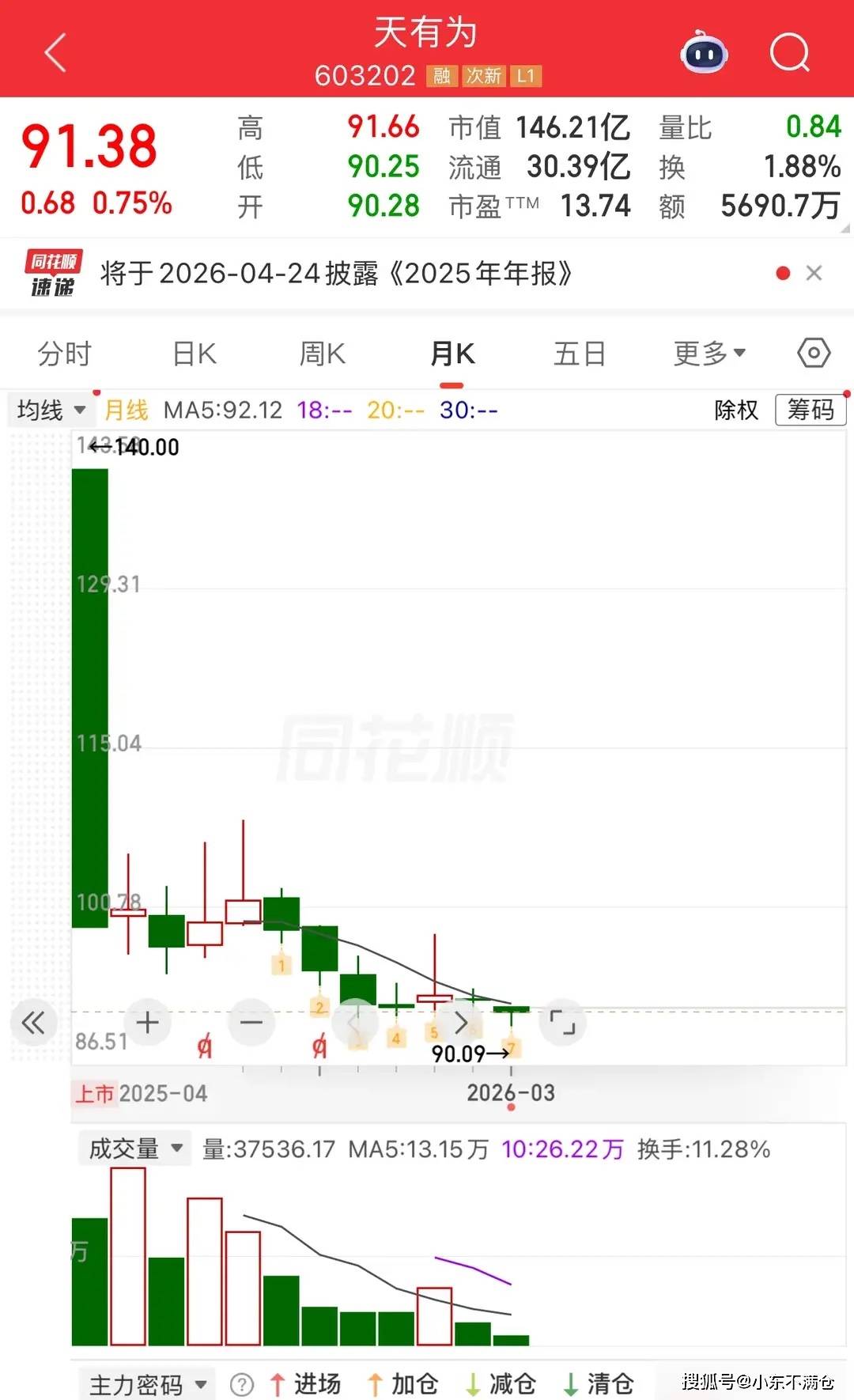Open the search magnifier icon
Image resolution: width=854 pixels, height=1400 pixels.
coord(789,53)
